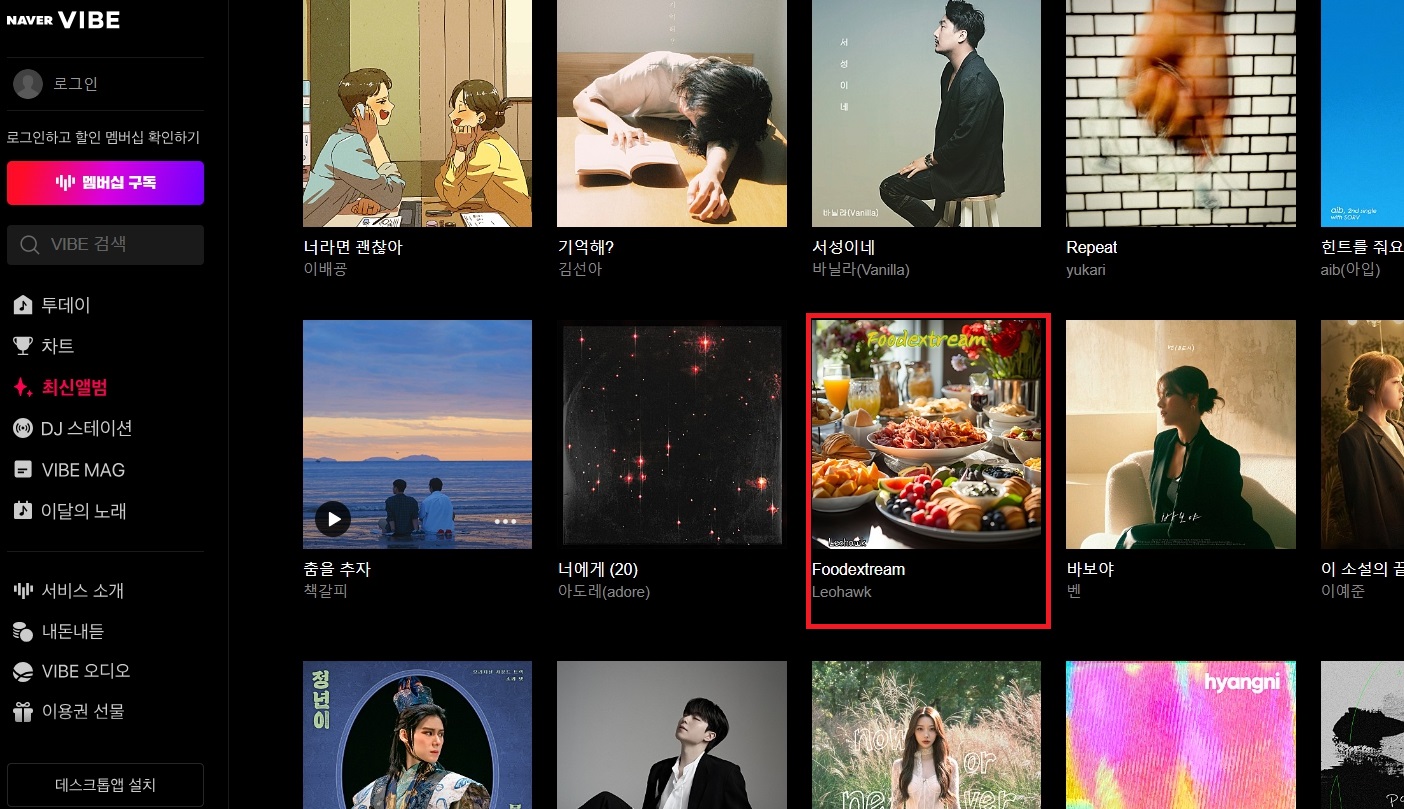Tap the 데스크톱앱 설치 install button

pyautogui.click(x=105, y=785)
